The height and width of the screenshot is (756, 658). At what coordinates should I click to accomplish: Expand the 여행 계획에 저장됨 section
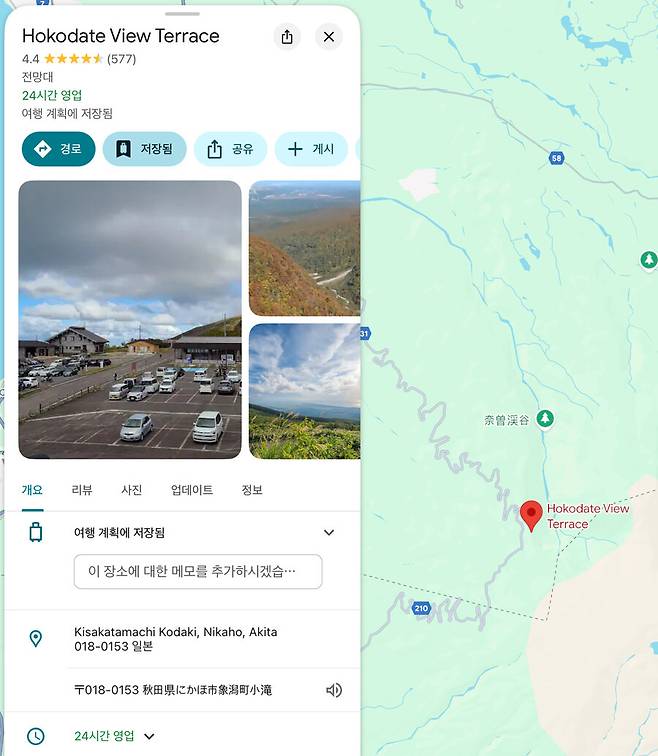328,533
